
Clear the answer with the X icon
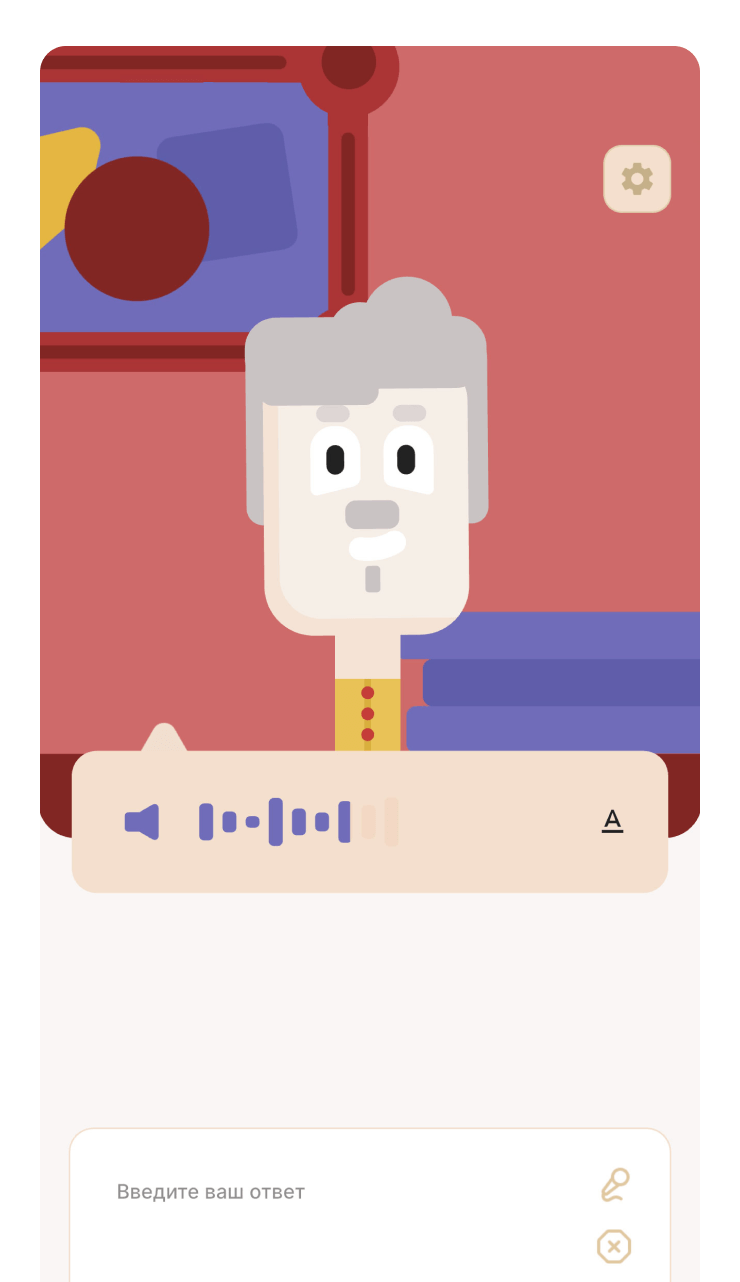(x=614, y=1247)
